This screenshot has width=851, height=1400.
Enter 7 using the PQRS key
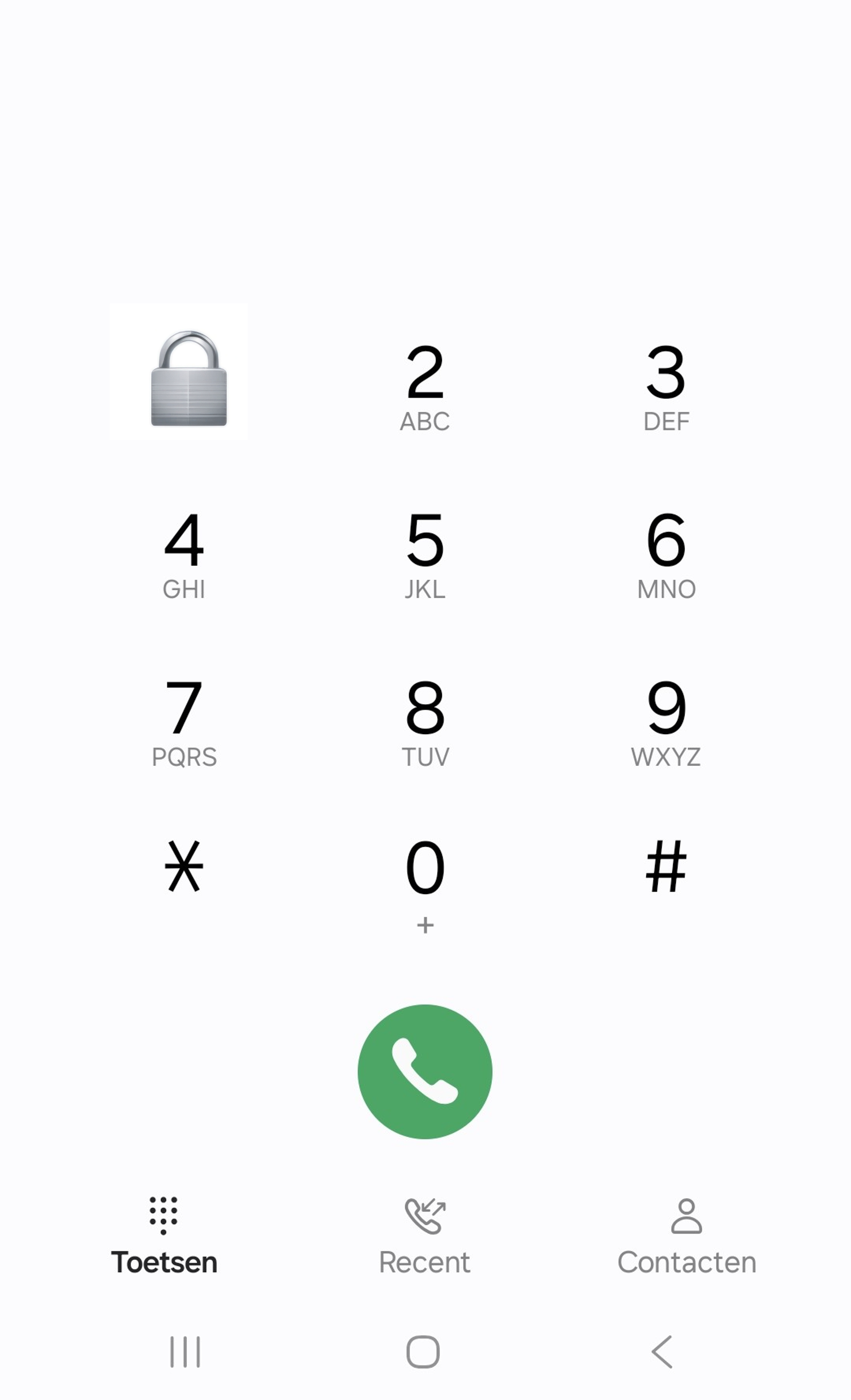[x=184, y=722]
